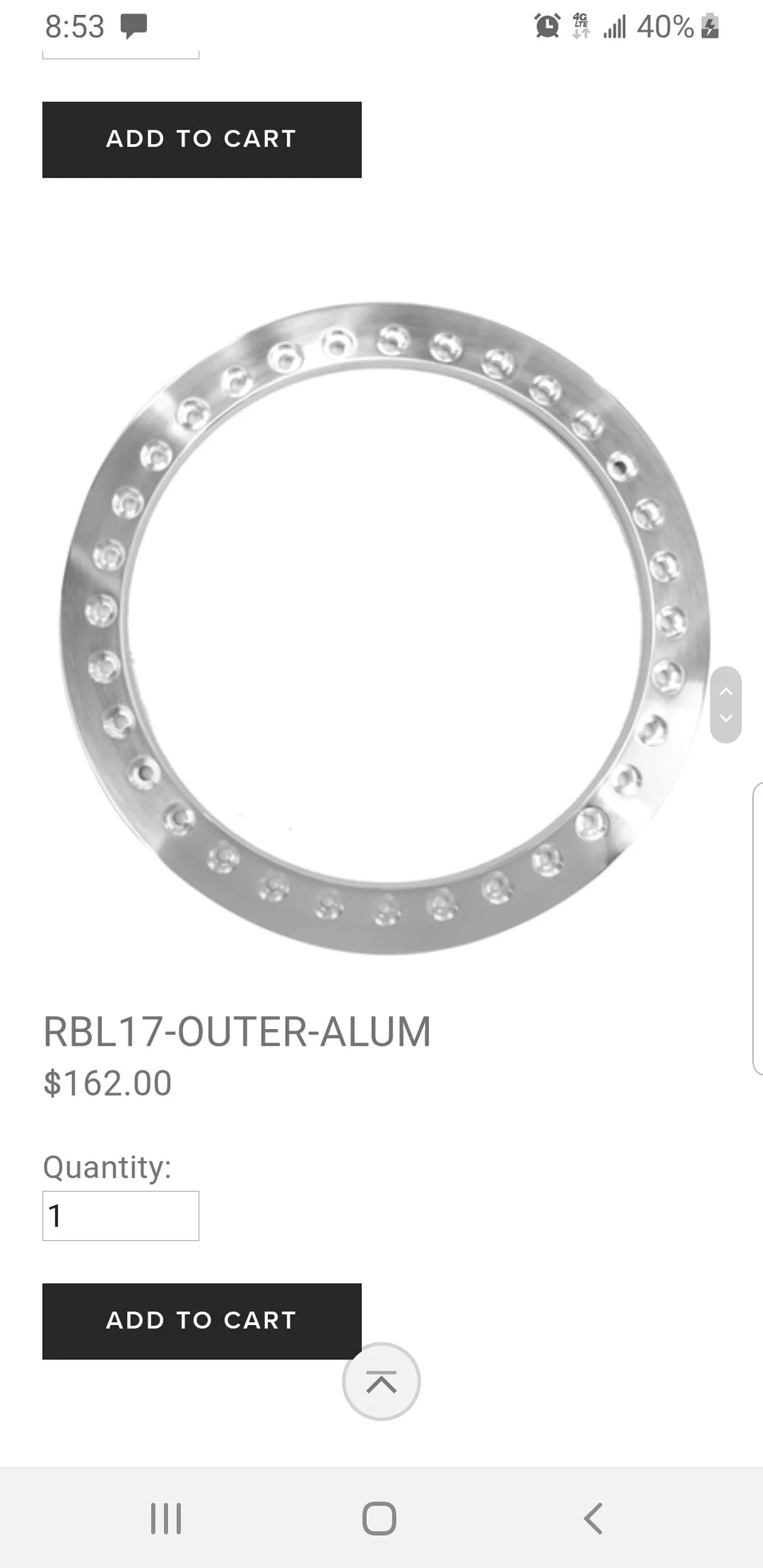The width and height of the screenshot is (763, 1568).
Task: Go to the phone's home screen
Action: [x=379, y=1518]
